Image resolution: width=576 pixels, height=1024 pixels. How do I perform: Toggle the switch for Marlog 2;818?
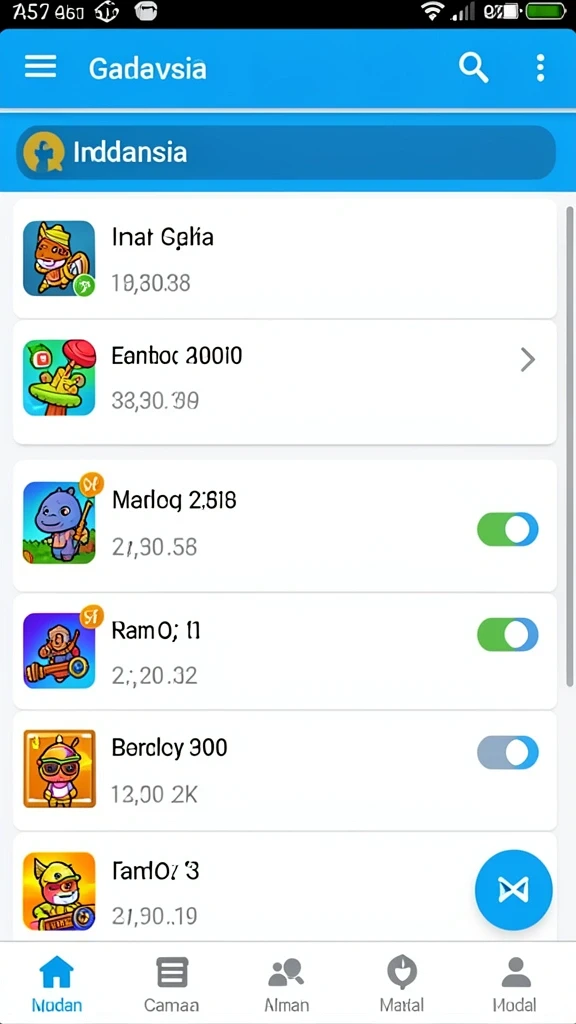pos(507,529)
